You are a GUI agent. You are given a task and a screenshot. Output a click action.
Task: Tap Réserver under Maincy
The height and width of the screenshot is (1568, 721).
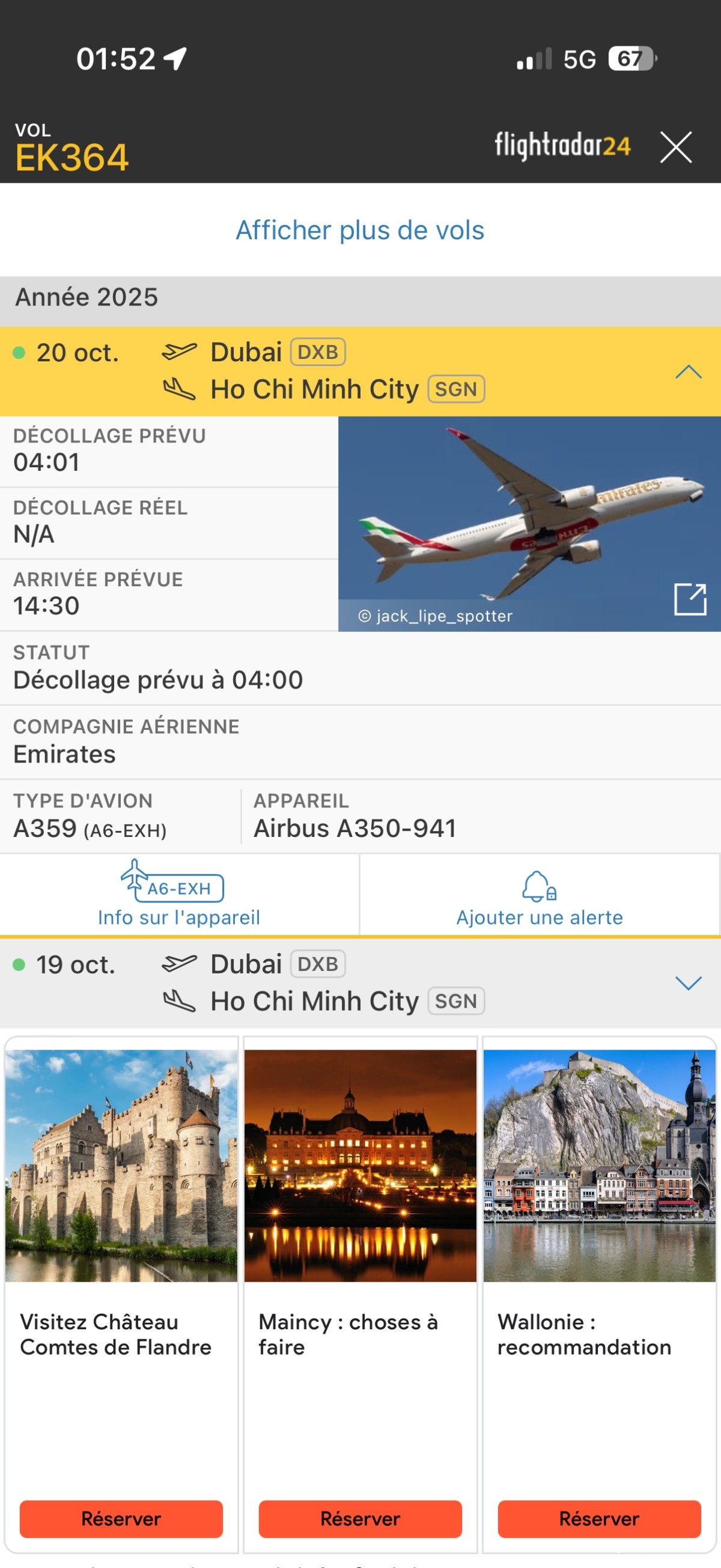[x=360, y=1518]
